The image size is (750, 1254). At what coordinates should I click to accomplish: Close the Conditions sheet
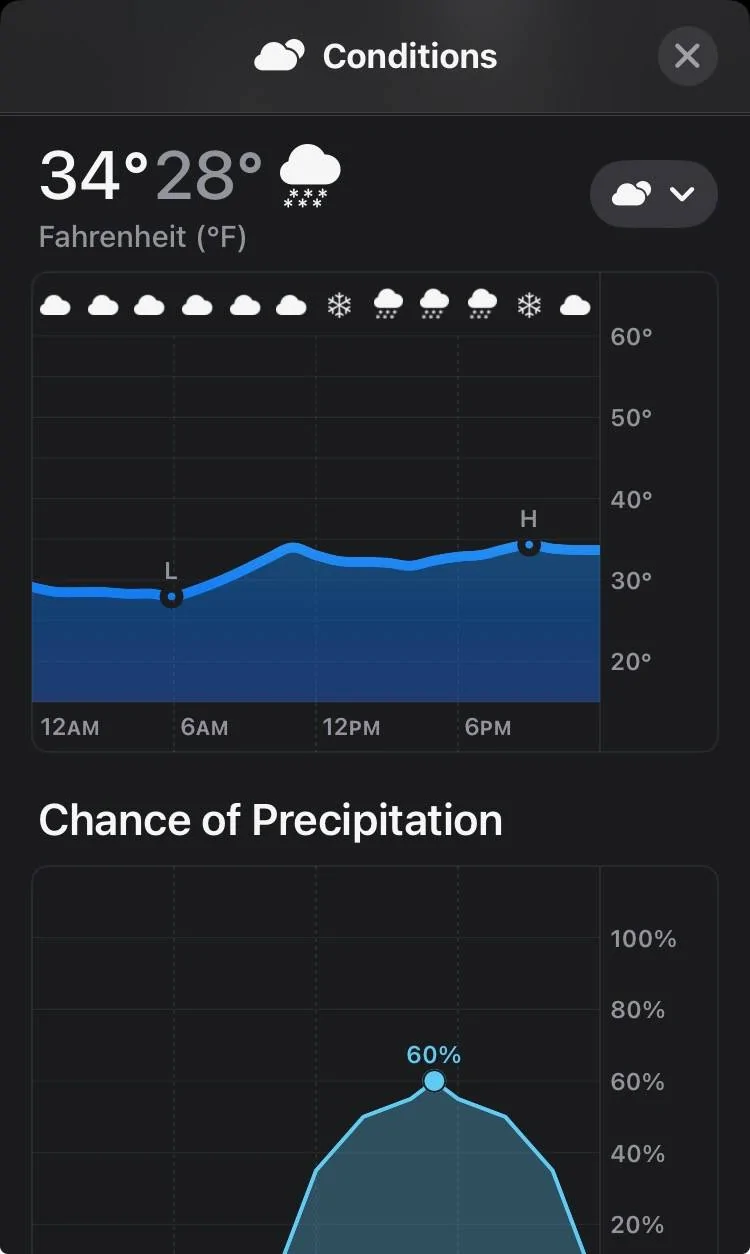687,56
